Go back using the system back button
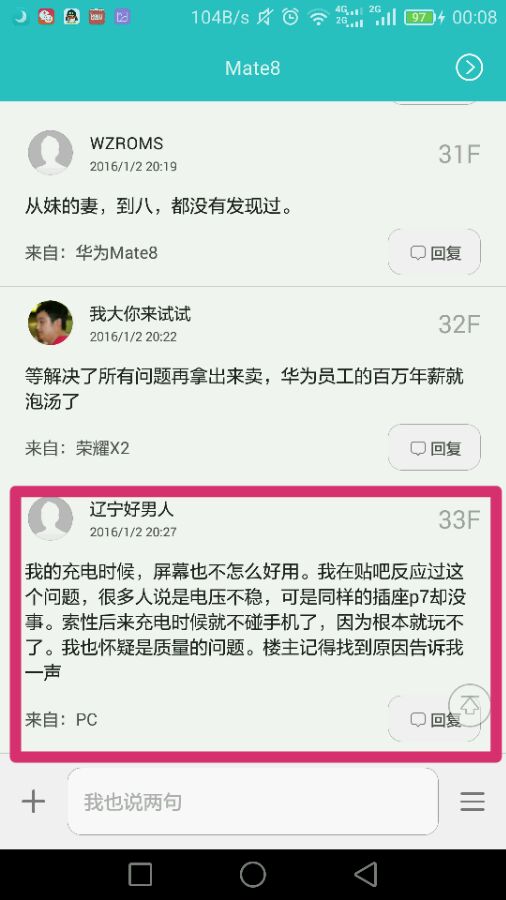Image resolution: width=506 pixels, height=900 pixels. [365, 874]
